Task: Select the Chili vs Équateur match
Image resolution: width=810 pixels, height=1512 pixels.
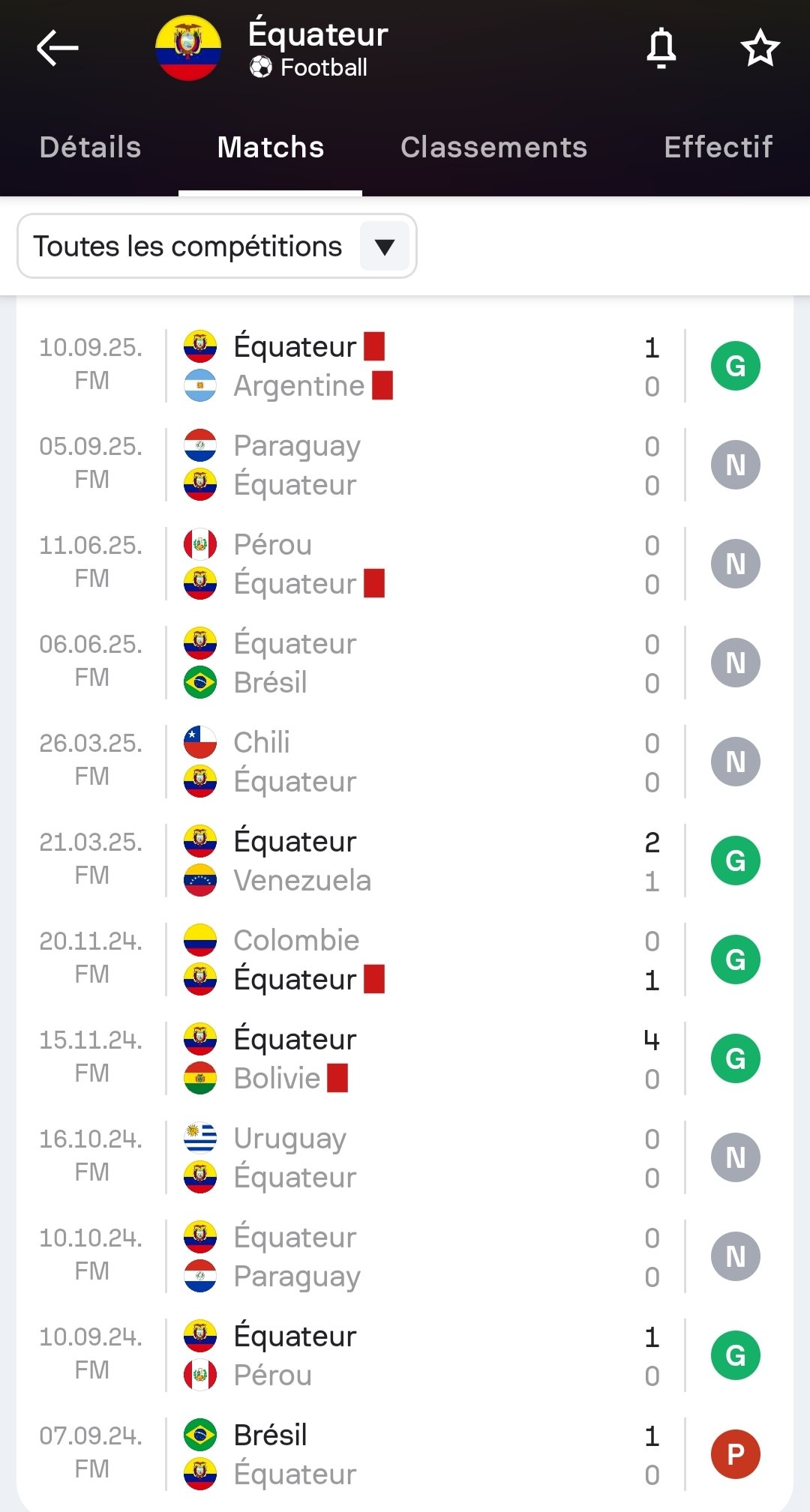Action: pyautogui.click(x=405, y=762)
